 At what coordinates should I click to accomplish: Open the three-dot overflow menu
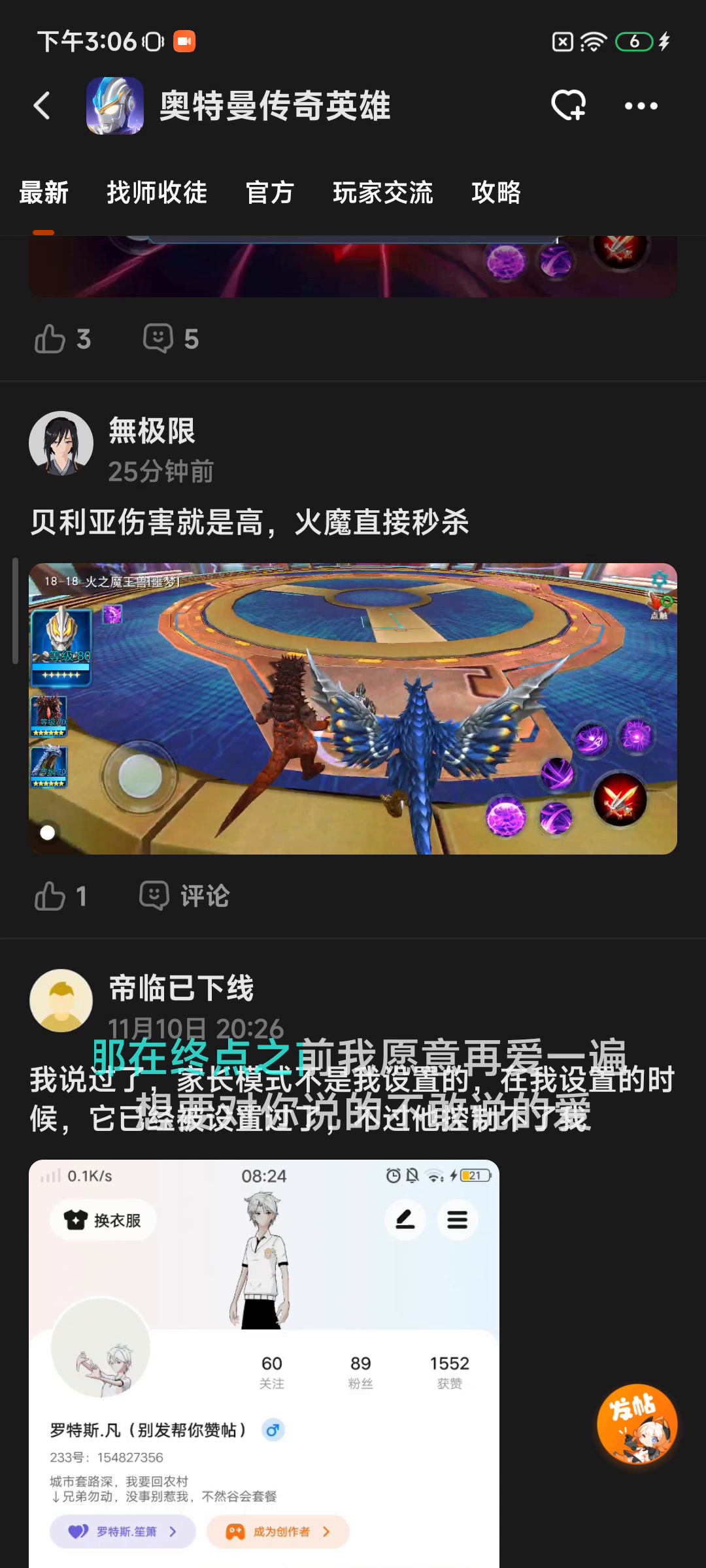click(x=641, y=106)
